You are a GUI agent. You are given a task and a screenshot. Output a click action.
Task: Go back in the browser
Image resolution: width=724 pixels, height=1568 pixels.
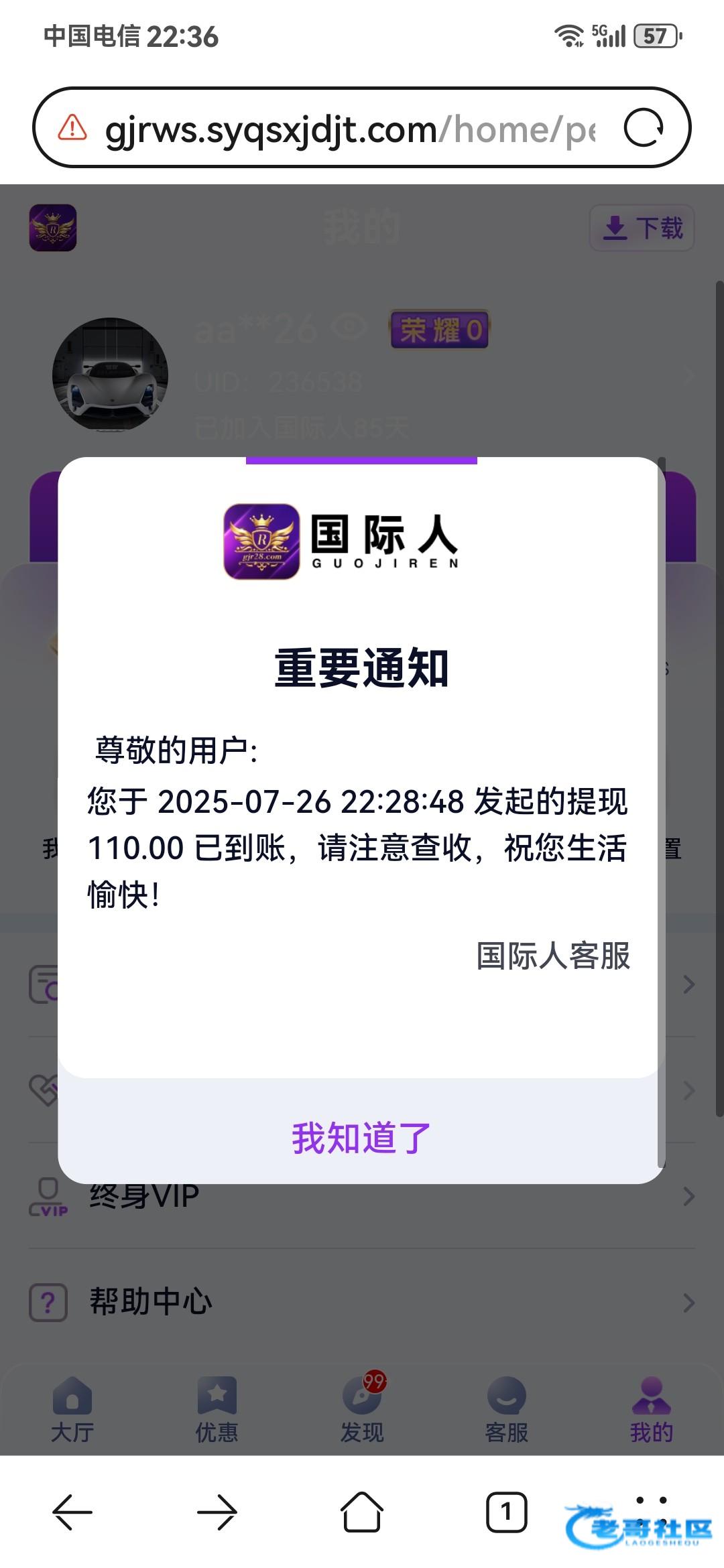click(72, 1512)
